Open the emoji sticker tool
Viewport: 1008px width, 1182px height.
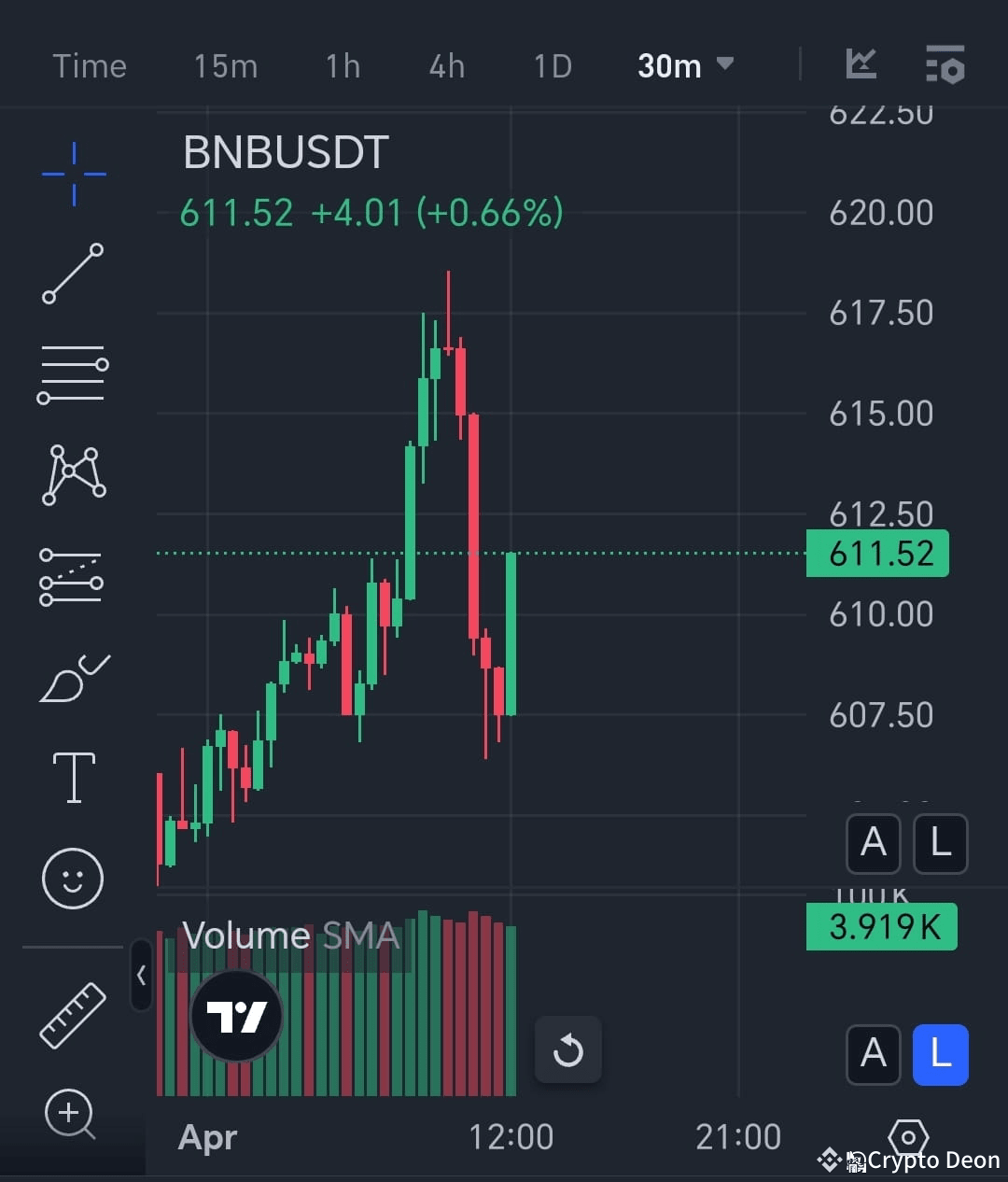click(73, 878)
